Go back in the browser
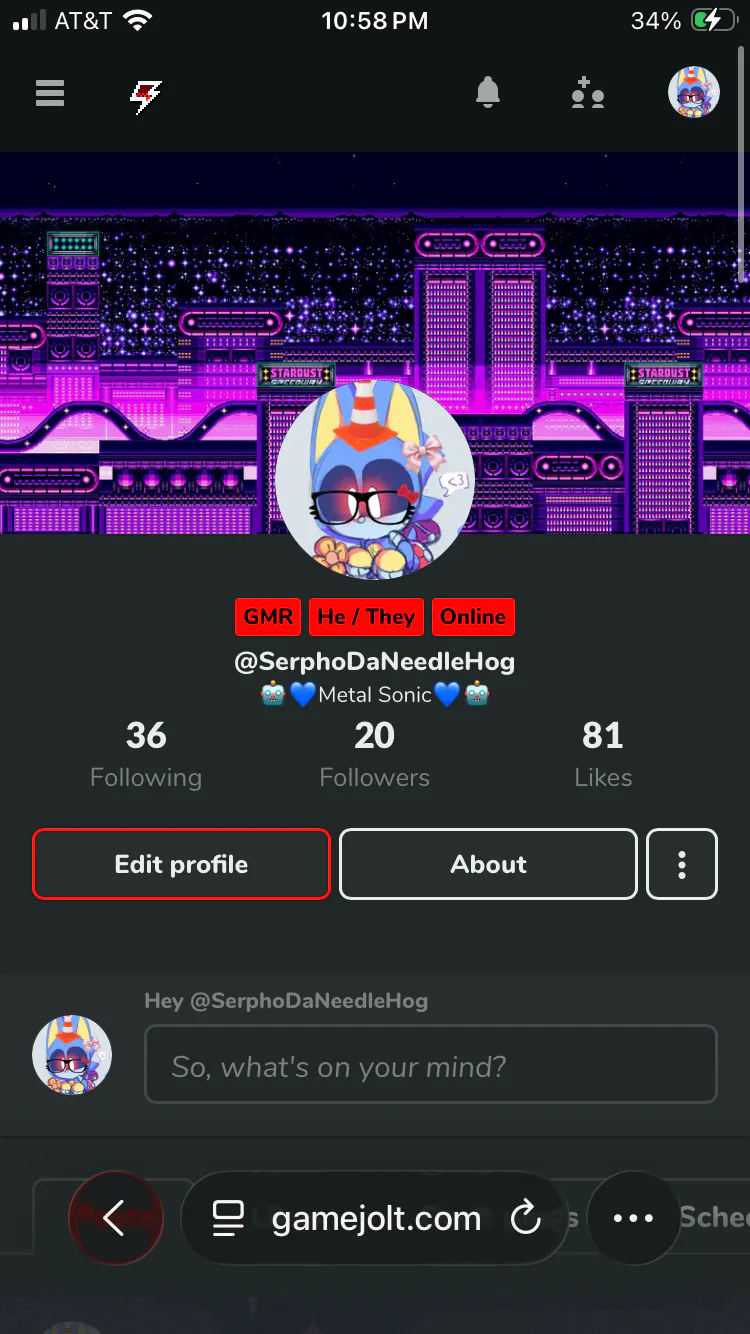The width and height of the screenshot is (750, 1334). click(113, 1218)
